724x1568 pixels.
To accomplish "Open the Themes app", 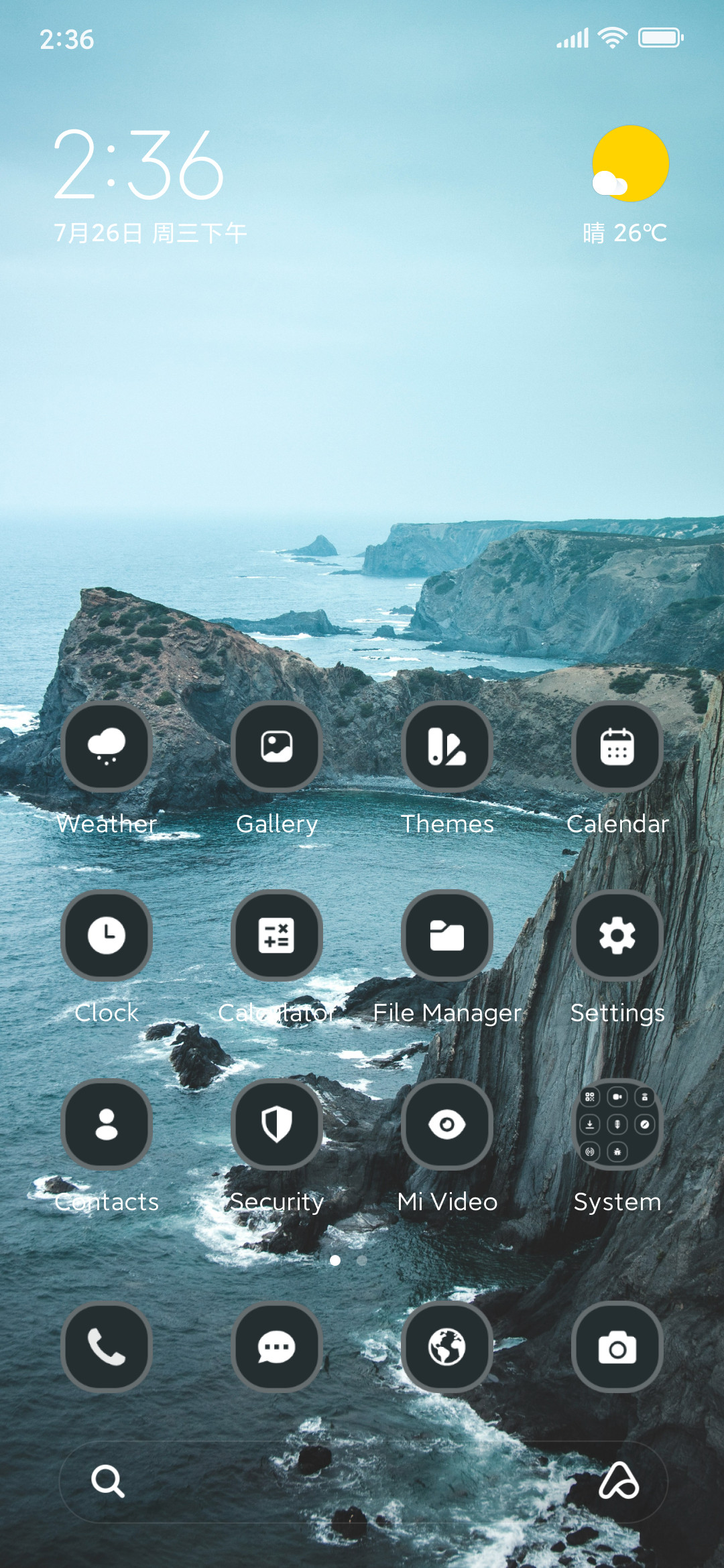I will click(x=447, y=746).
